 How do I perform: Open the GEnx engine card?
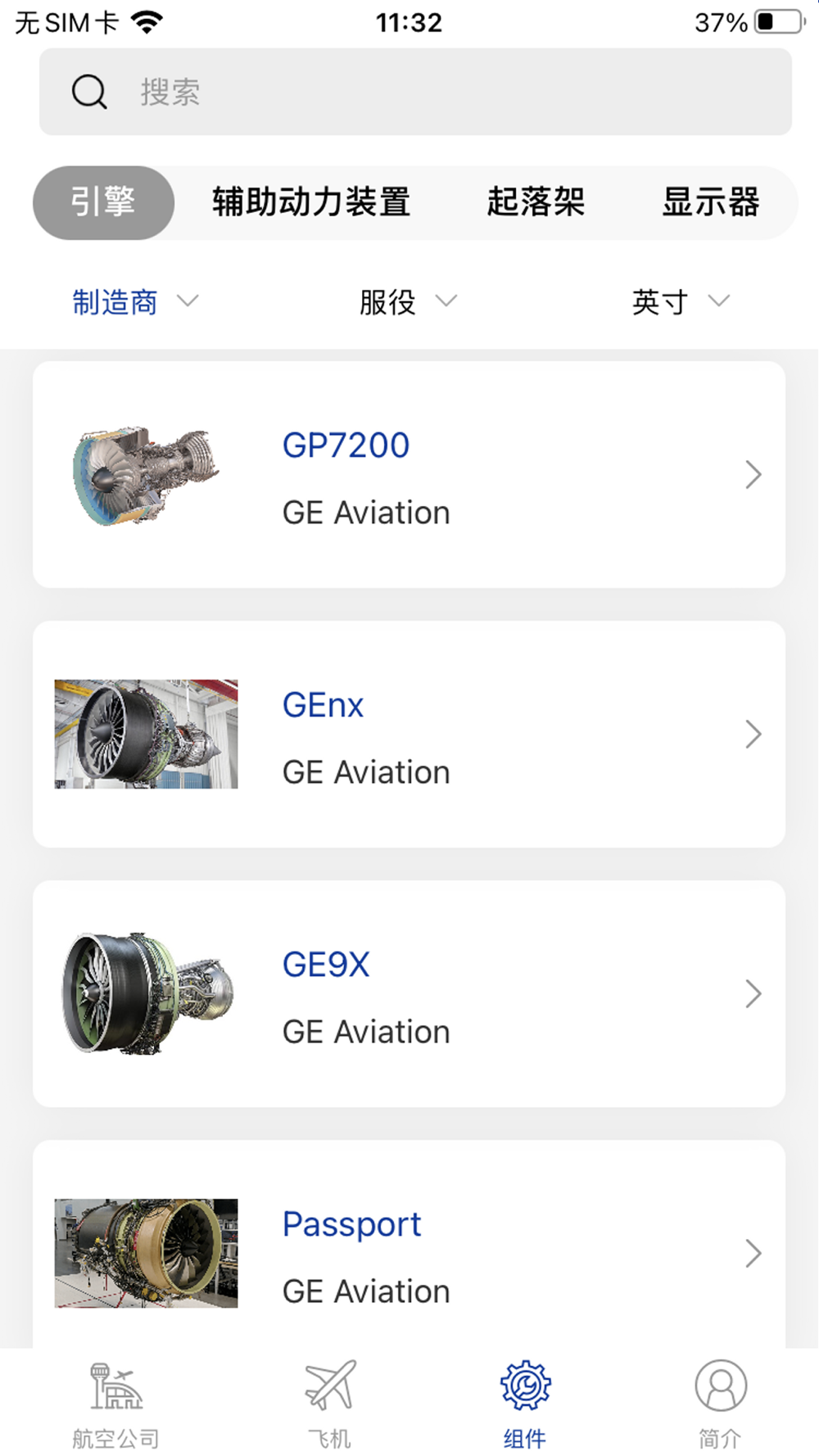[409, 735]
